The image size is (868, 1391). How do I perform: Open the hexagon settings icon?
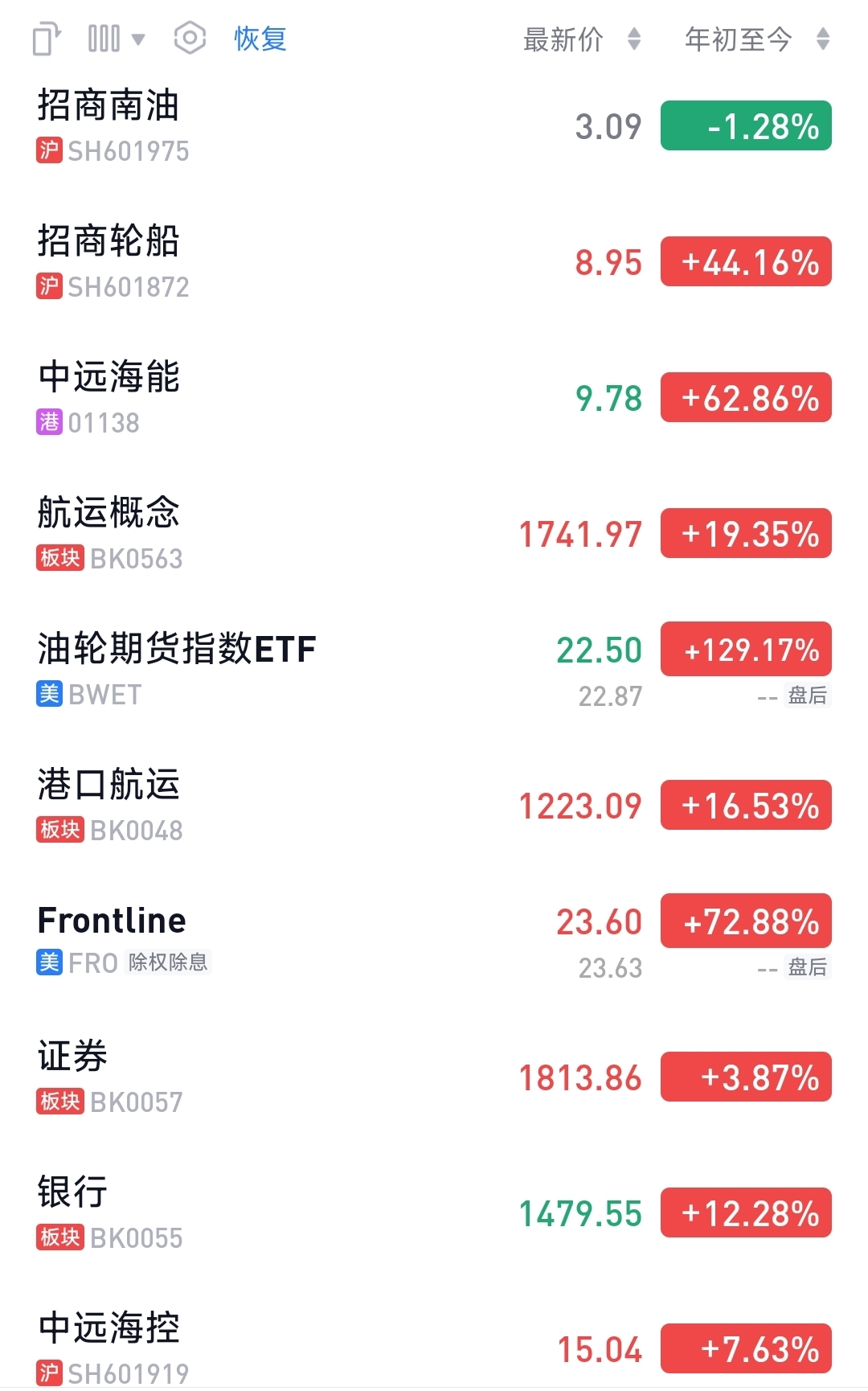190,38
